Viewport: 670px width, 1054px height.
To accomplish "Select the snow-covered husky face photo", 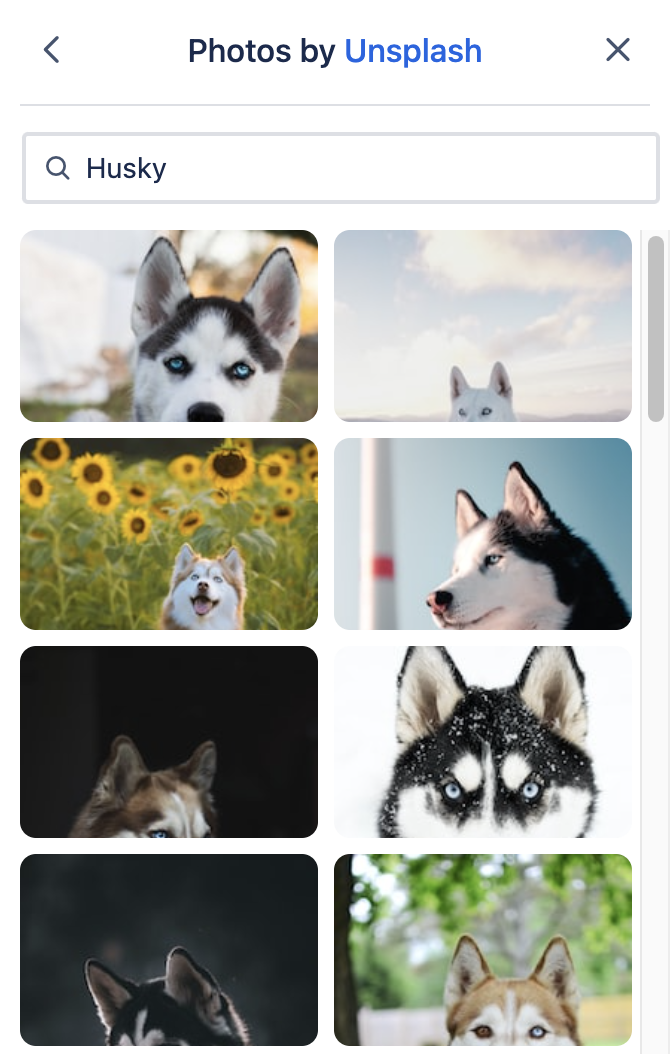I will coord(483,742).
